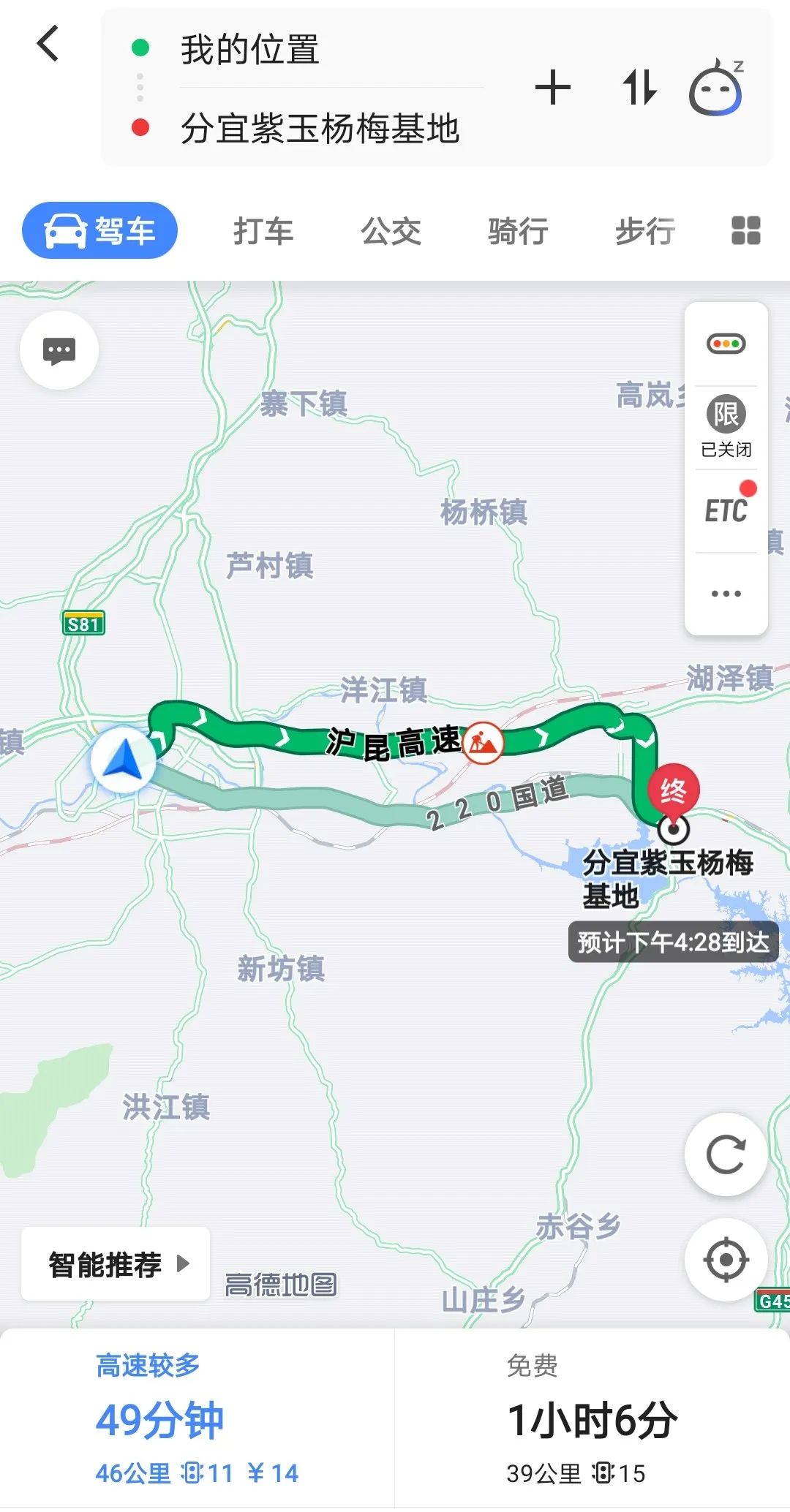Open more travel modes grid

point(745,231)
